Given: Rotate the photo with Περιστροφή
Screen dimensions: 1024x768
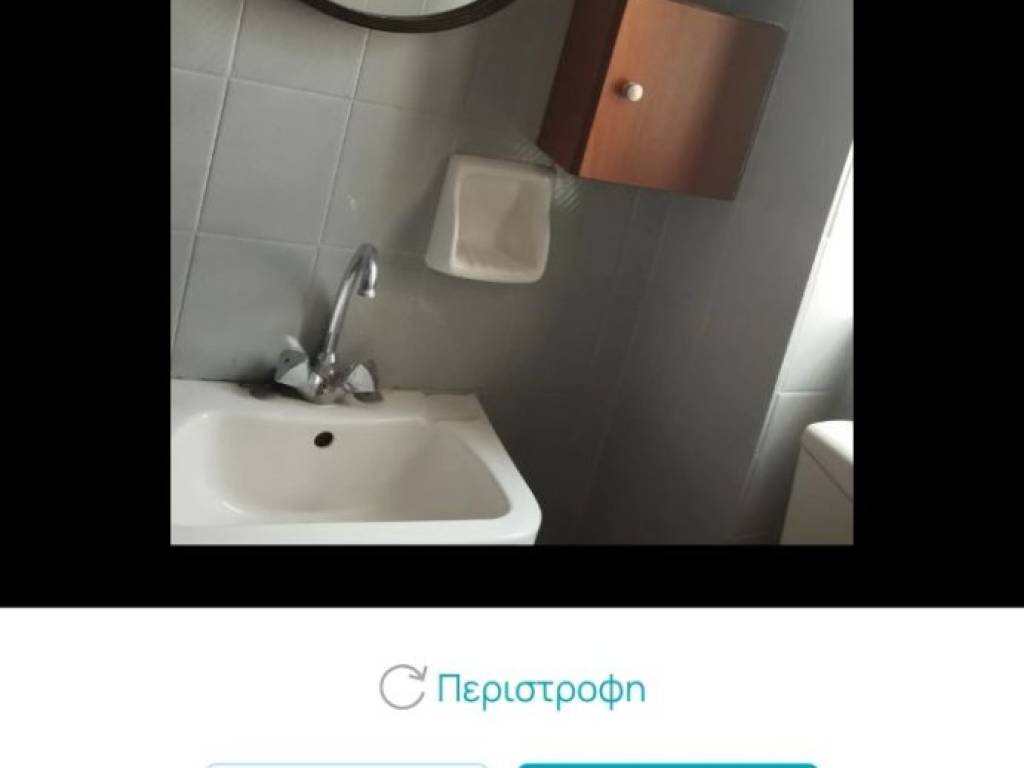Looking at the screenshot, I should pos(512,689).
